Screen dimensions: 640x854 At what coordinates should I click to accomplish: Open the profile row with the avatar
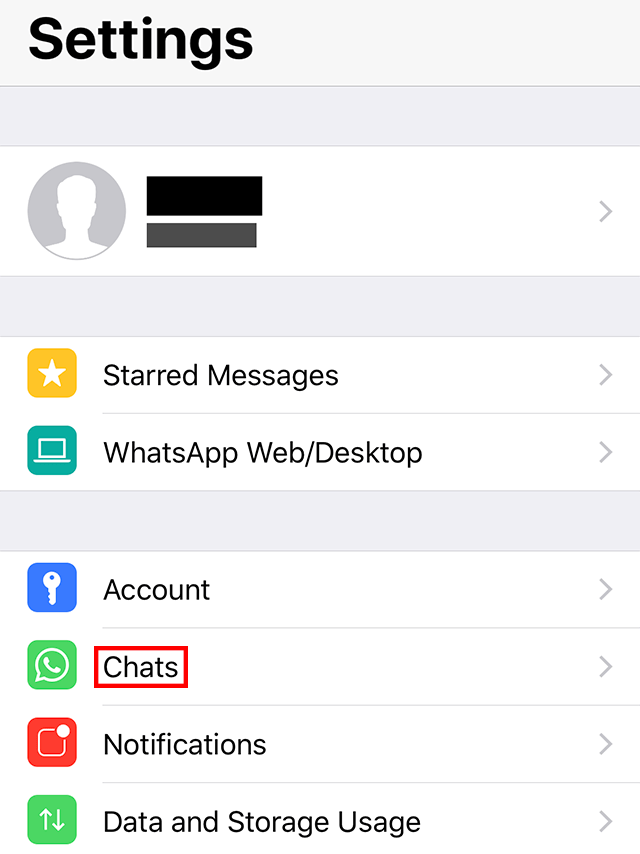point(320,211)
